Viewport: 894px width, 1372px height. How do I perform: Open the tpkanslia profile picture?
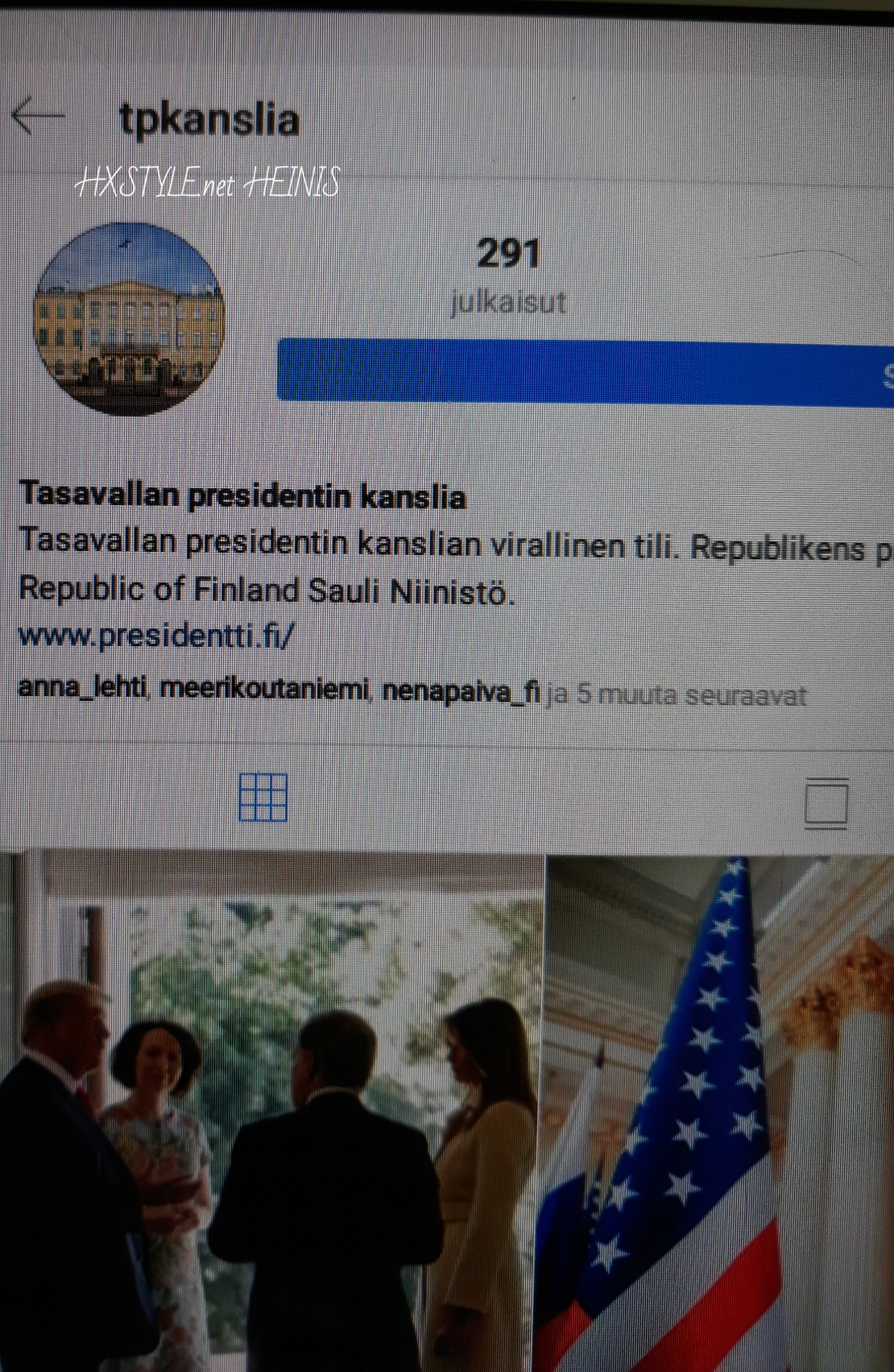pos(130,319)
